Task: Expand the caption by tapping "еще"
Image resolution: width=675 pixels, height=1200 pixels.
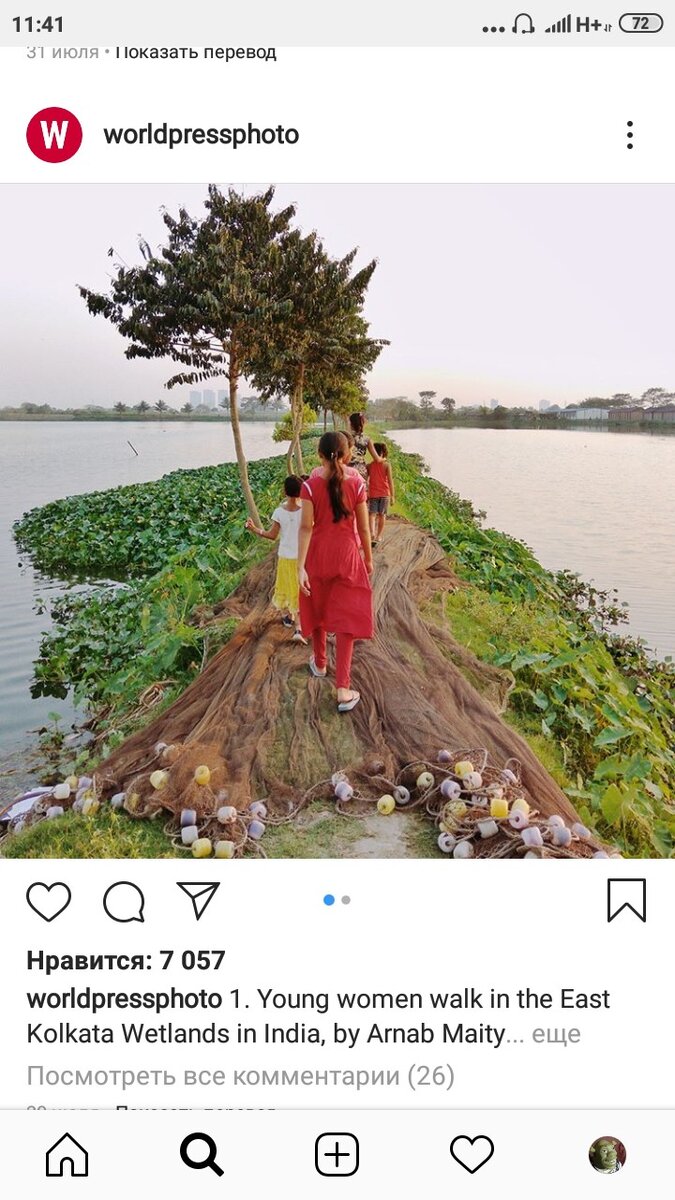Action: pyautogui.click(x=556, y=1034)
